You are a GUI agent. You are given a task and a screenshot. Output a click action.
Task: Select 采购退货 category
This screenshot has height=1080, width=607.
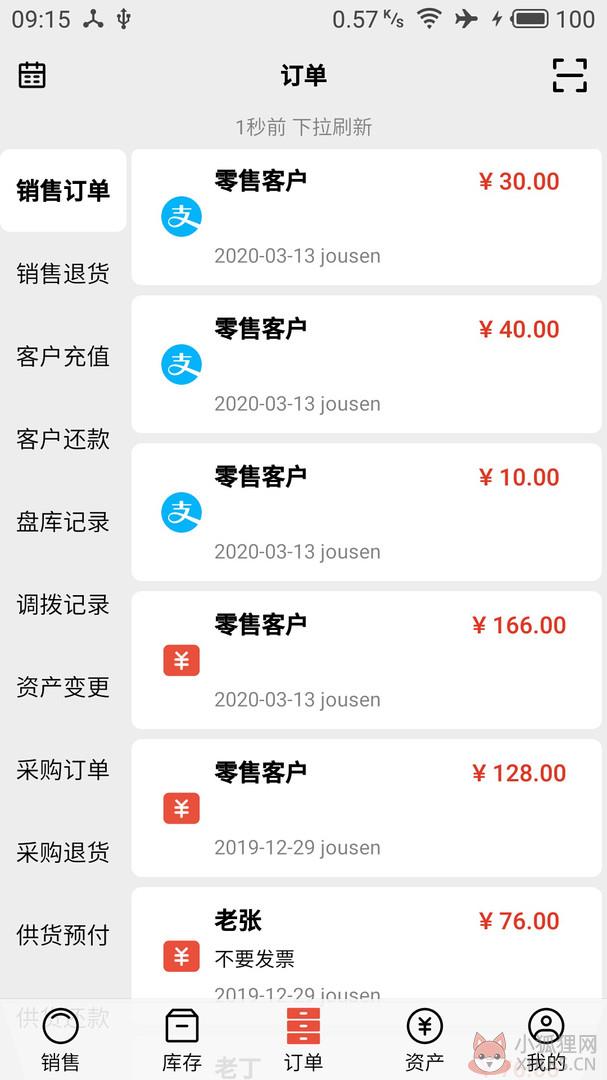click(63, 852)
